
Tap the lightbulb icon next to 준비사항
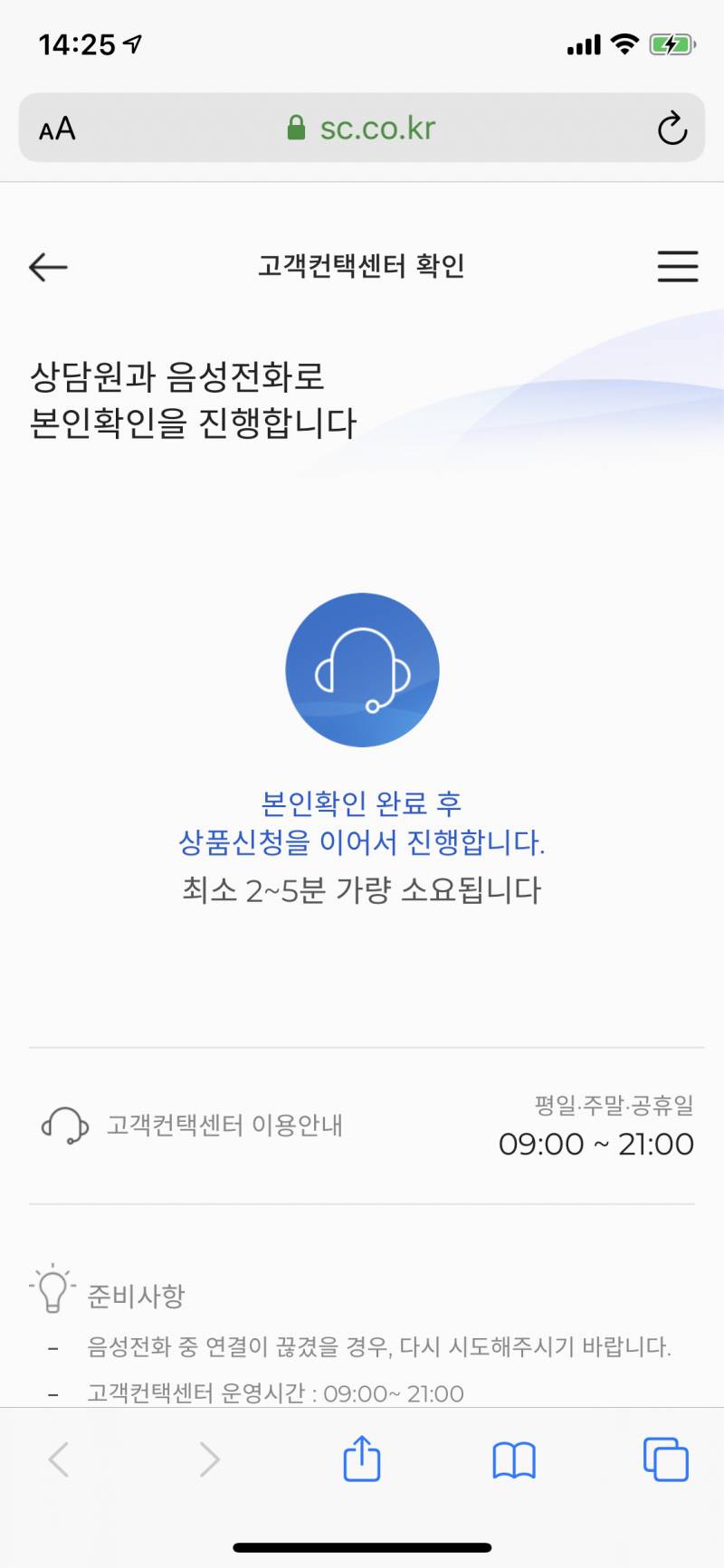52,1289
